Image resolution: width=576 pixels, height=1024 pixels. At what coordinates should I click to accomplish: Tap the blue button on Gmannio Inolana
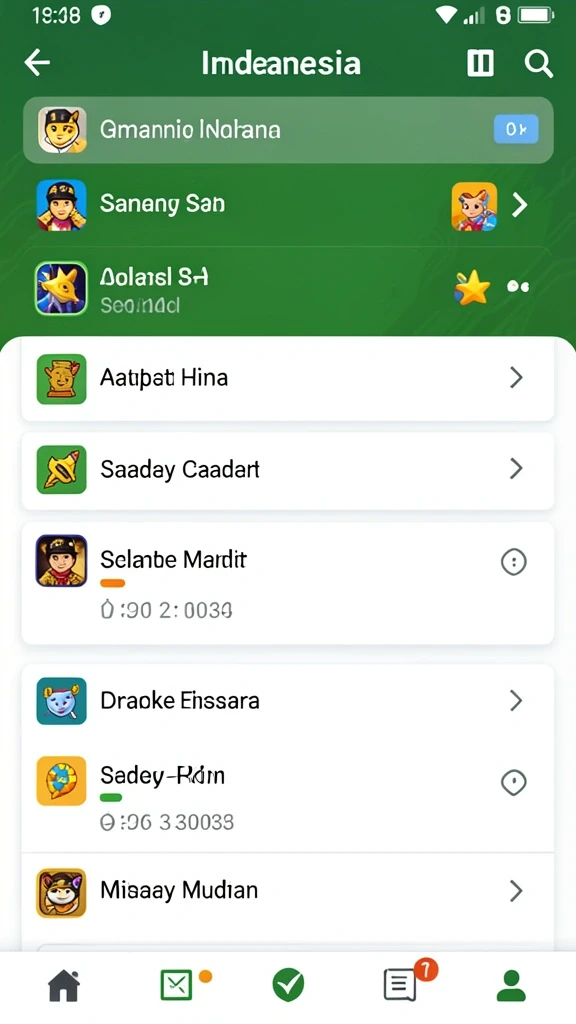tap(516, 129)
